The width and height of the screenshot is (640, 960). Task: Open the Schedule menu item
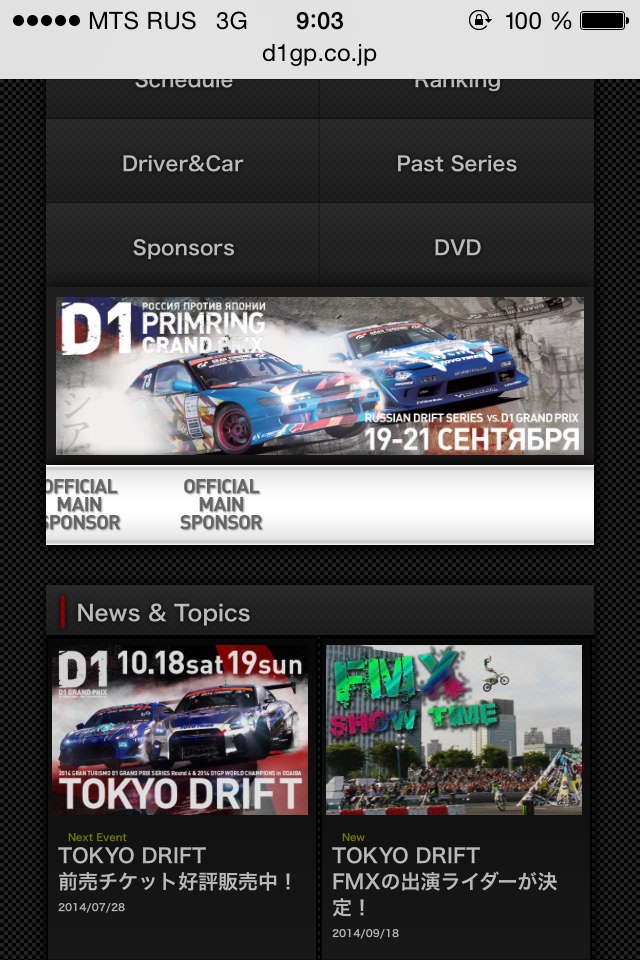[x=183, y=90]
